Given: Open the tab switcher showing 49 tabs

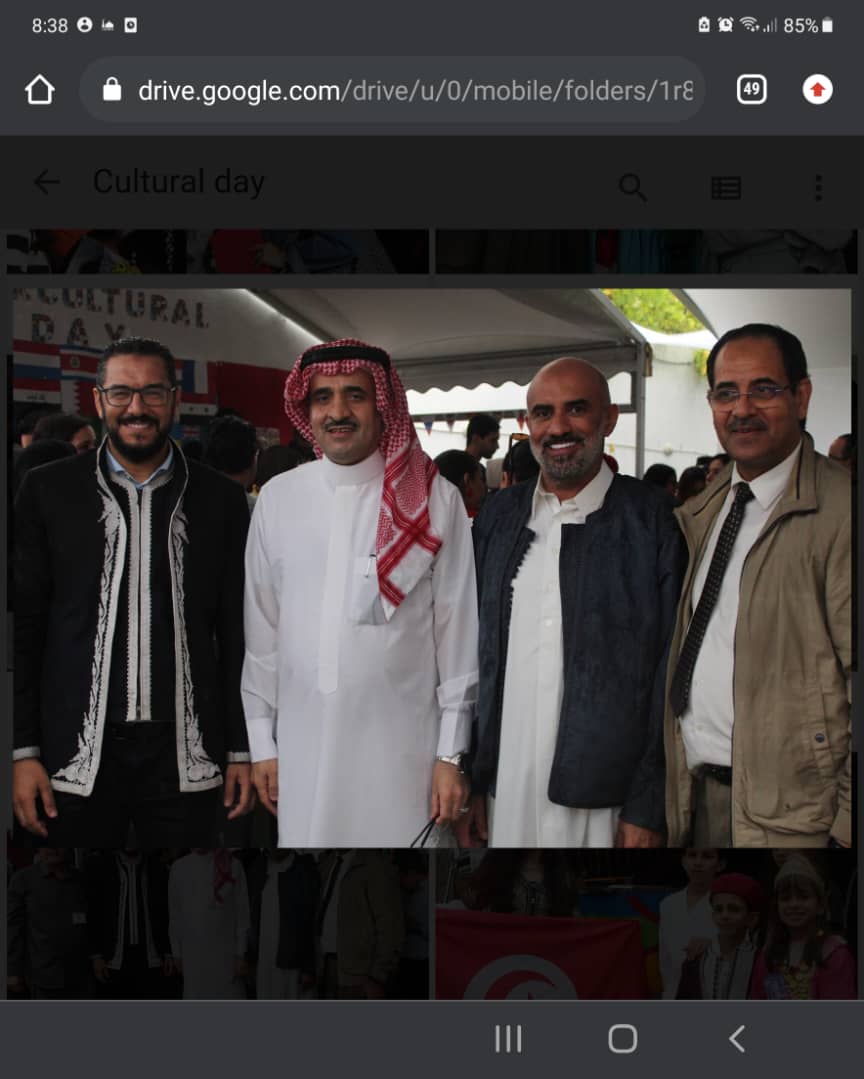Looking at the screenshot, I should [752, 90].
